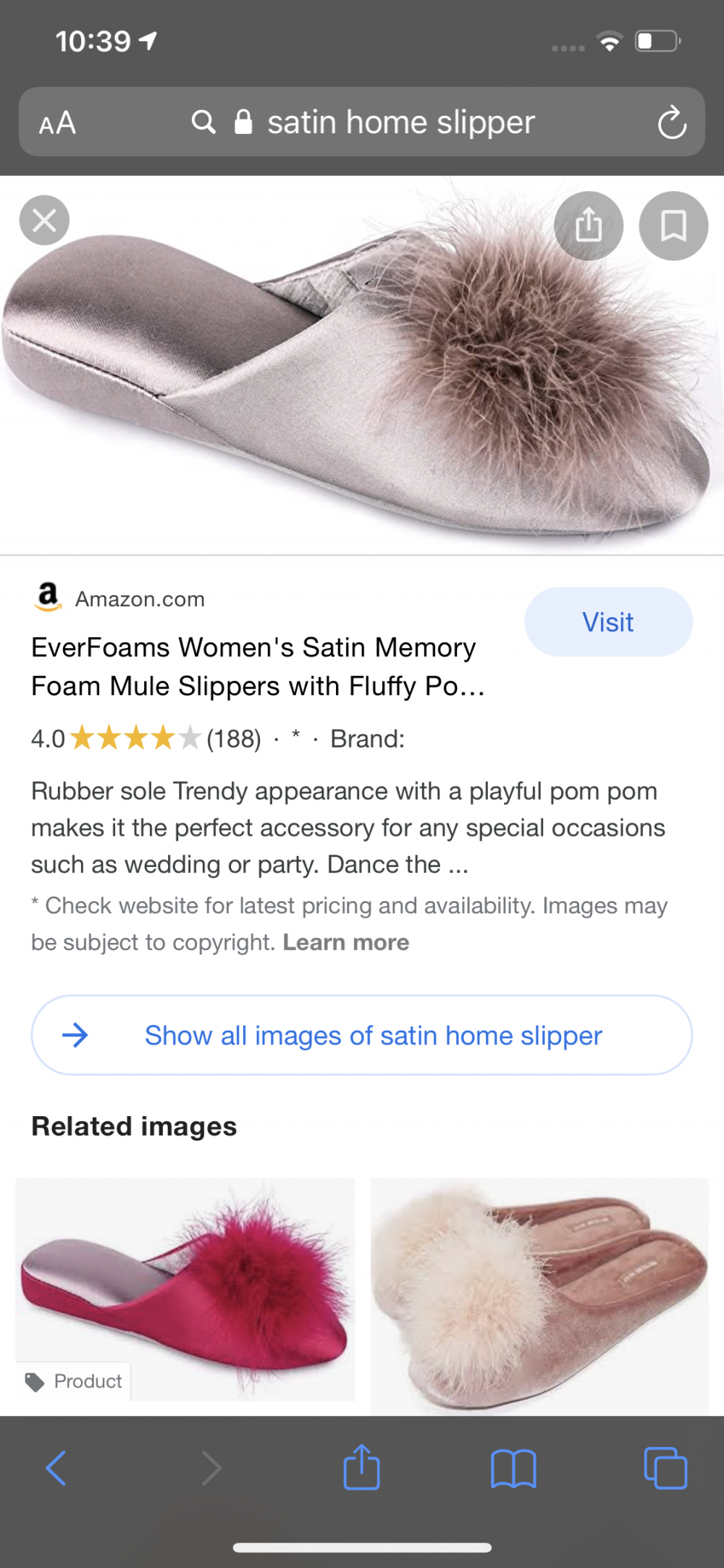This screenshot has height=1568, width=724.
Task: Open the AA reader text options
Action: pos(57,123)
